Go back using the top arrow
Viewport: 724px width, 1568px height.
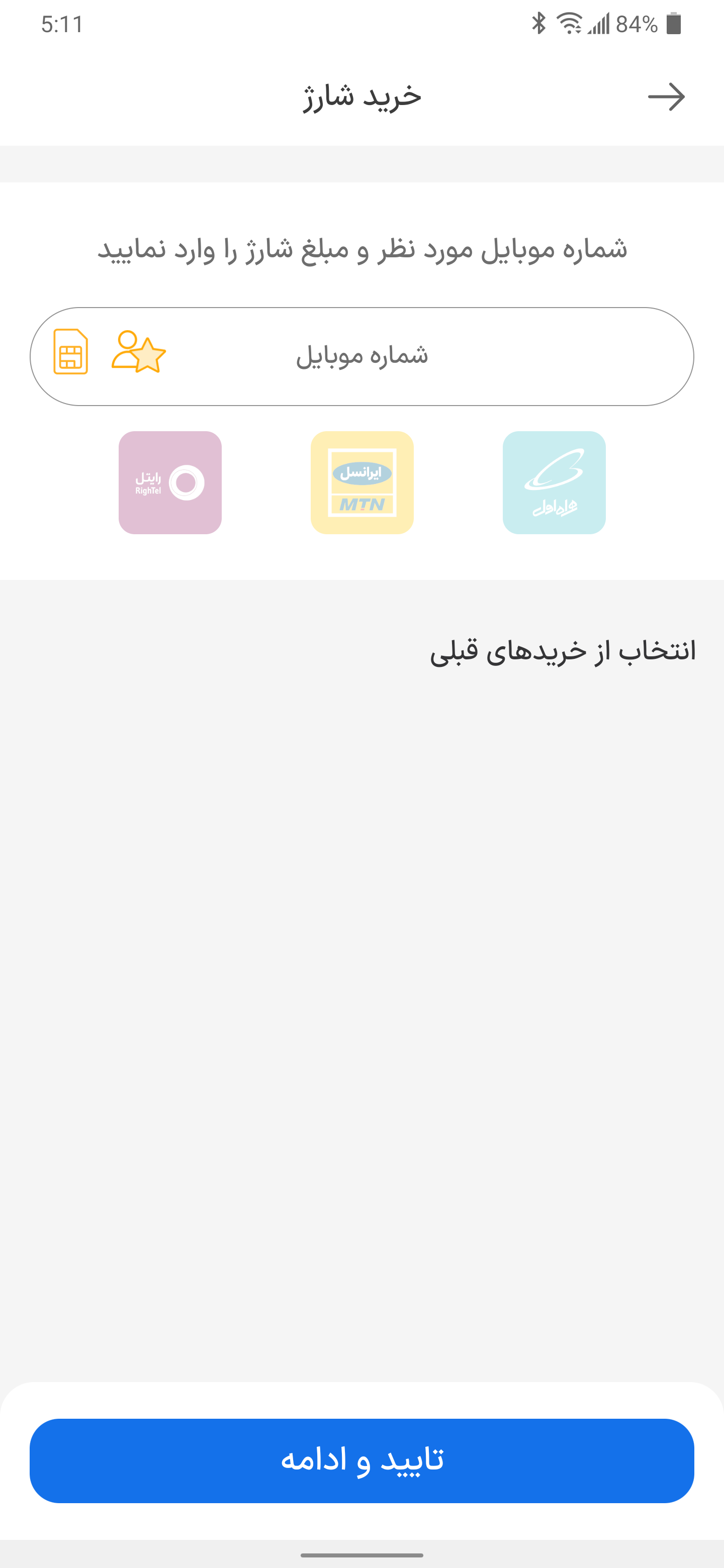pyautogui.click(x=666, y=97)
